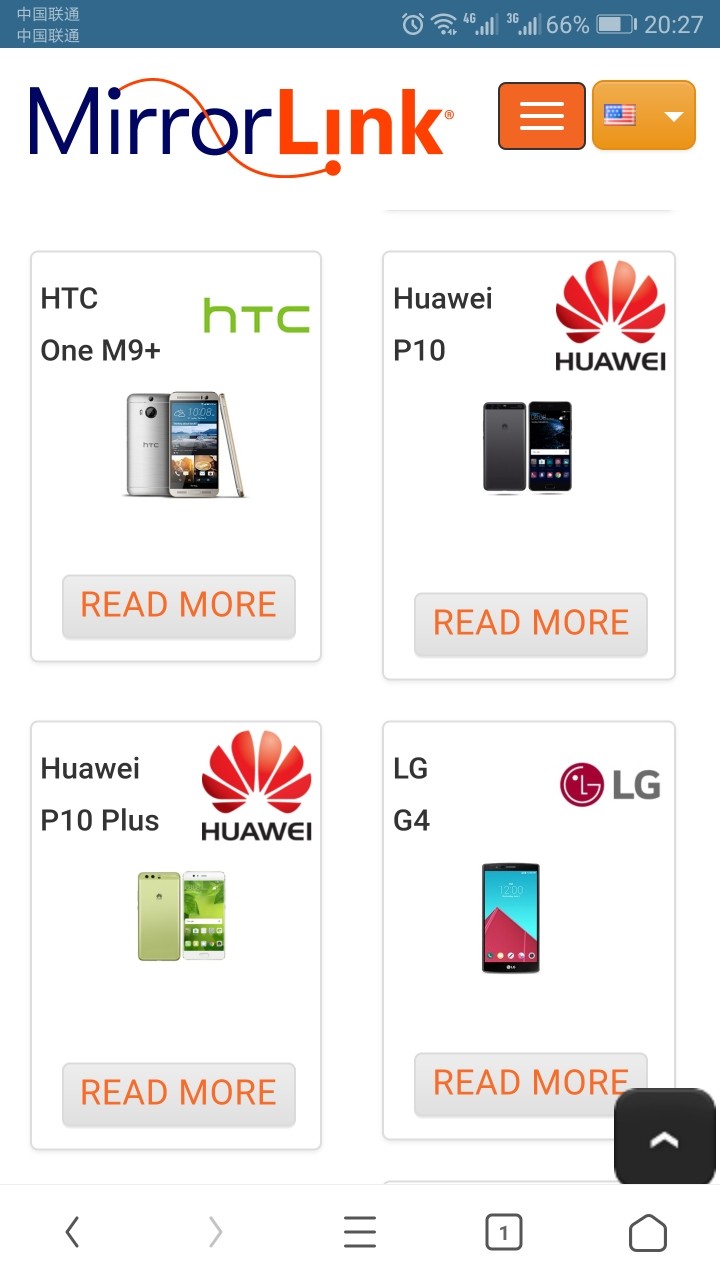
Task: Open the US flag language dropdown
Action: tap(643, 116)
